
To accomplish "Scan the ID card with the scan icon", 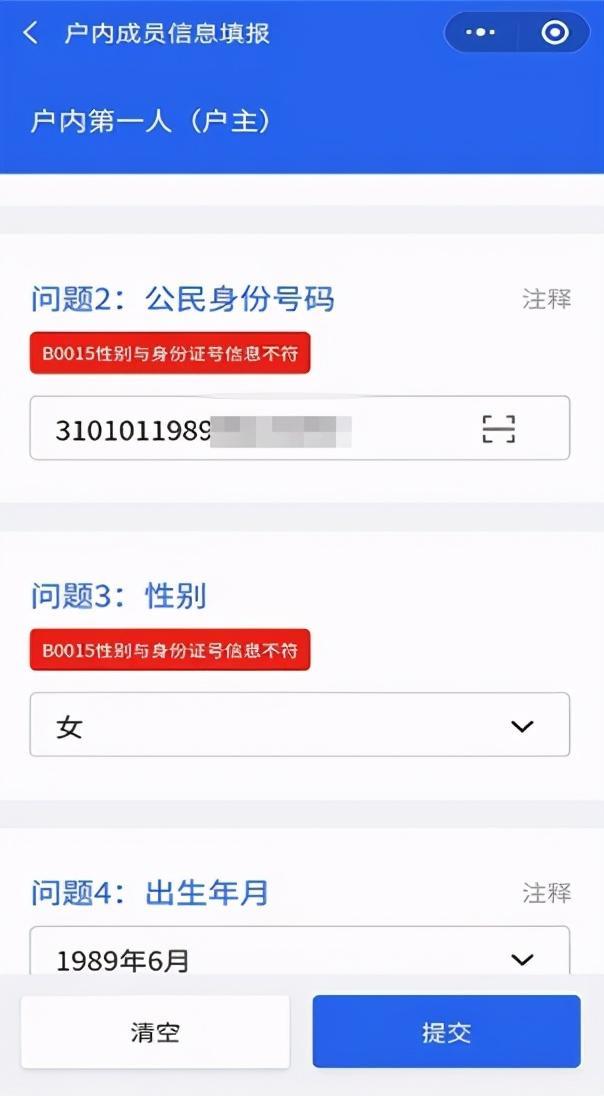I will (x=498, y=428).
